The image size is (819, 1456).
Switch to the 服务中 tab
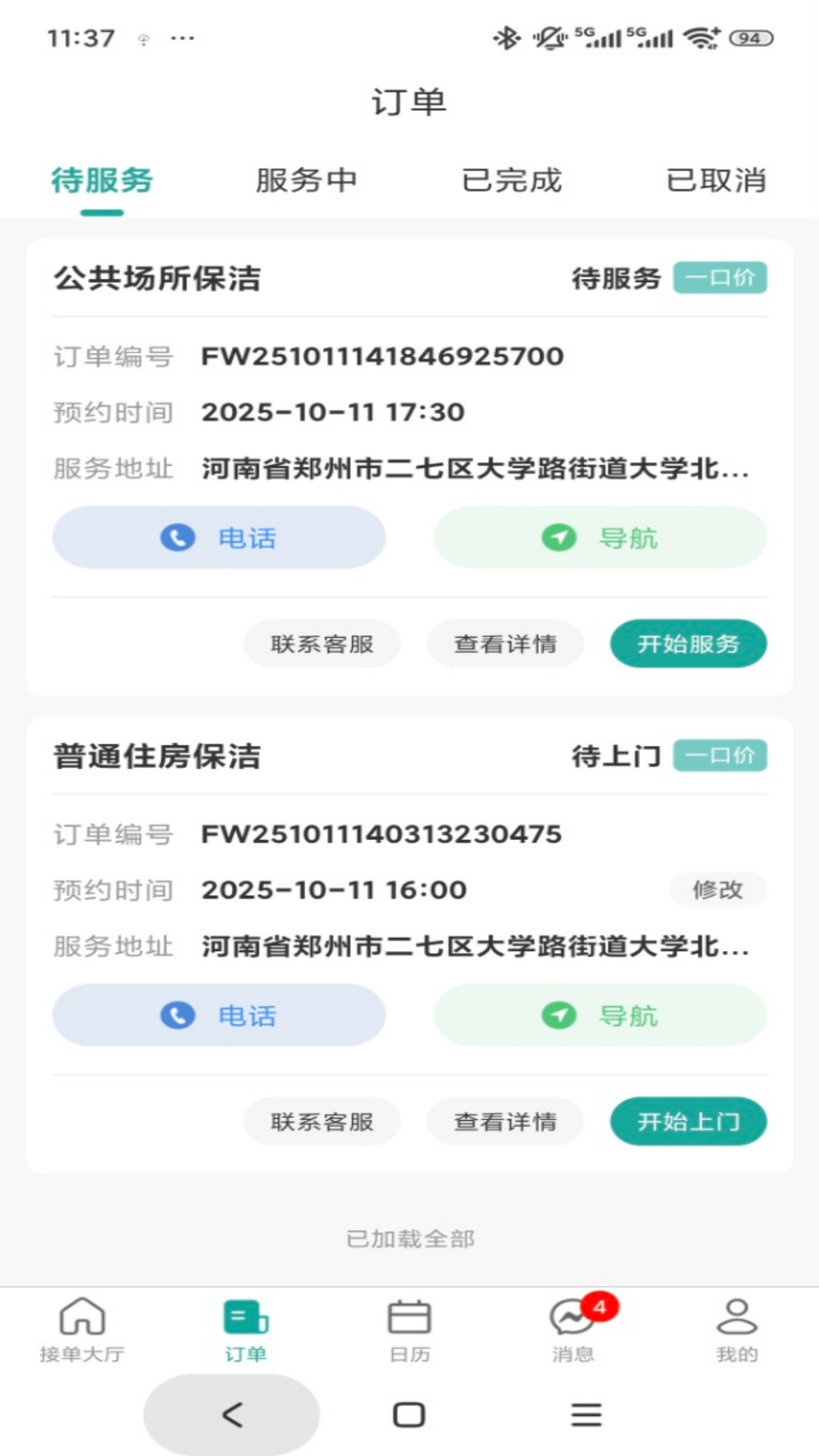click(306, 180)
